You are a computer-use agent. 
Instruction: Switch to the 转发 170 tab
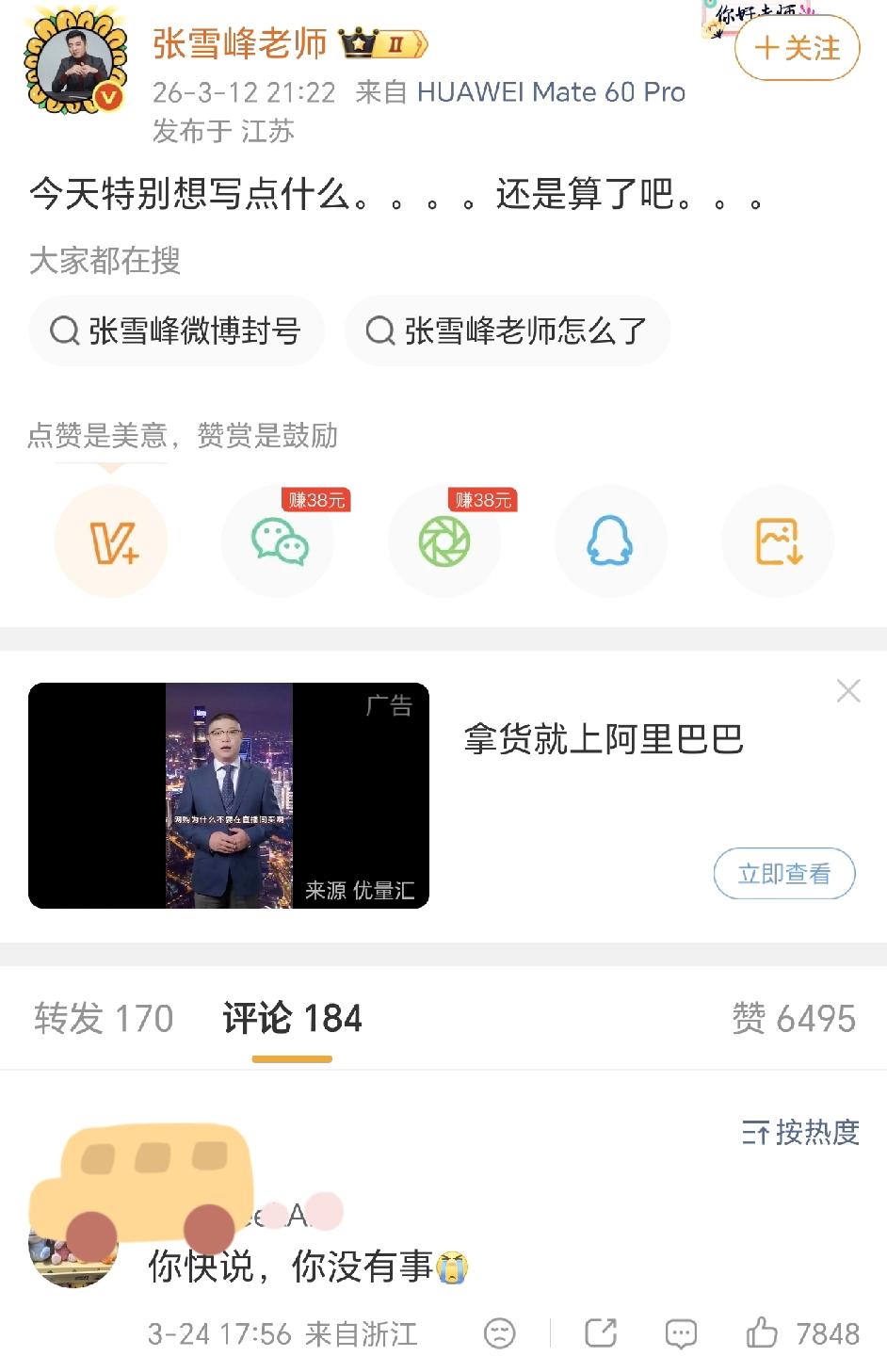tap(102, 1018)
